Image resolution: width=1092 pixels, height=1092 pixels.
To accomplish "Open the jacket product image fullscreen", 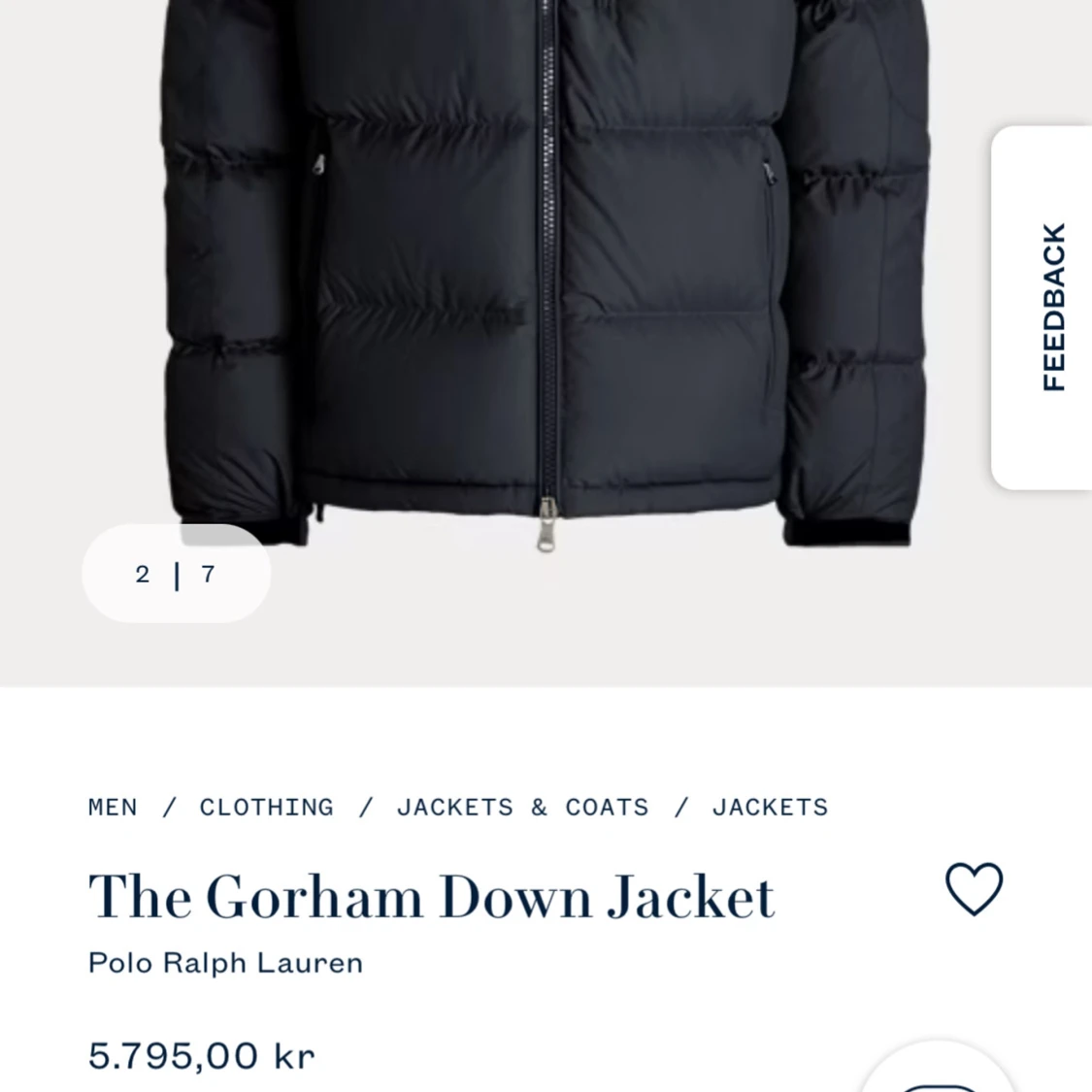I will click(x=546, y=291).
